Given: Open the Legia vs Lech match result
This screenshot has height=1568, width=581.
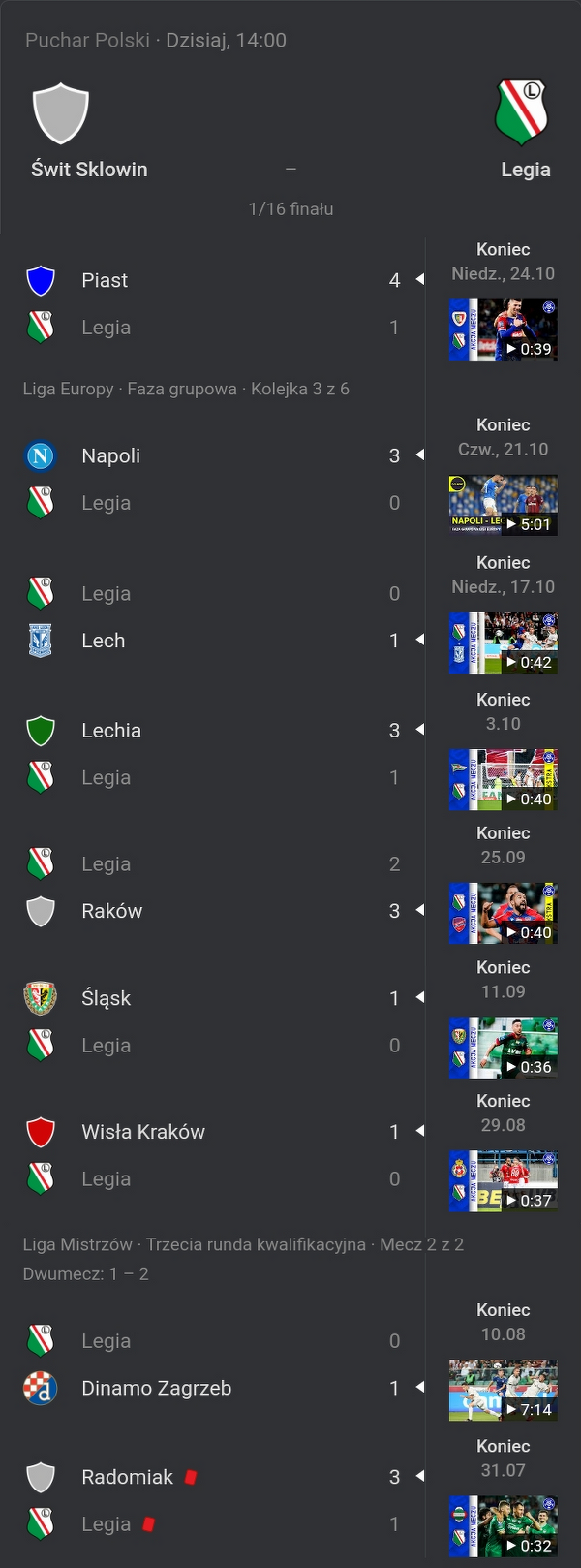Looking at the screenshot, I should [x=213, y=616].
